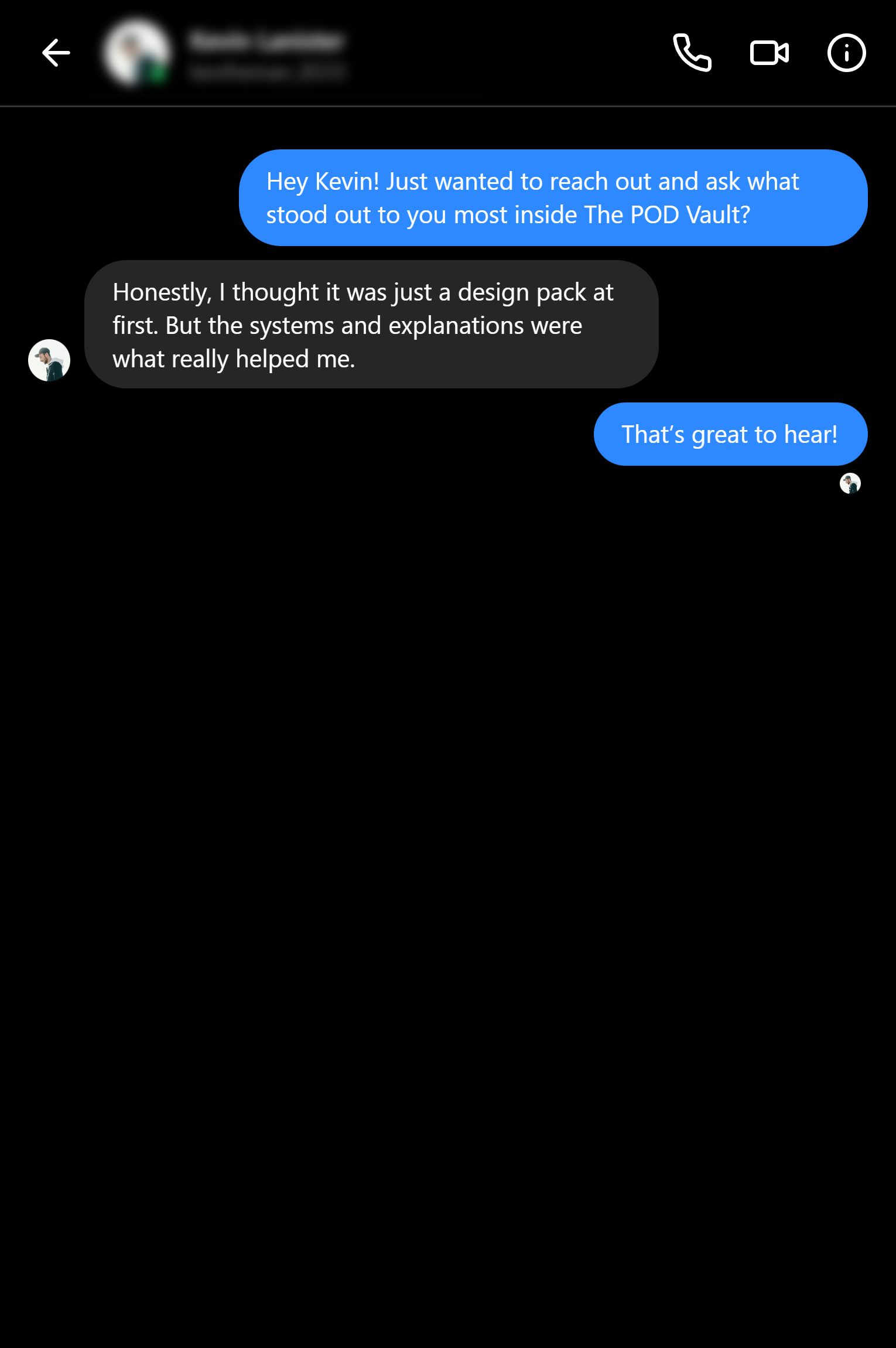Start a voice call with Kevin
896x1348 pixels.
[x=692, y=53]
